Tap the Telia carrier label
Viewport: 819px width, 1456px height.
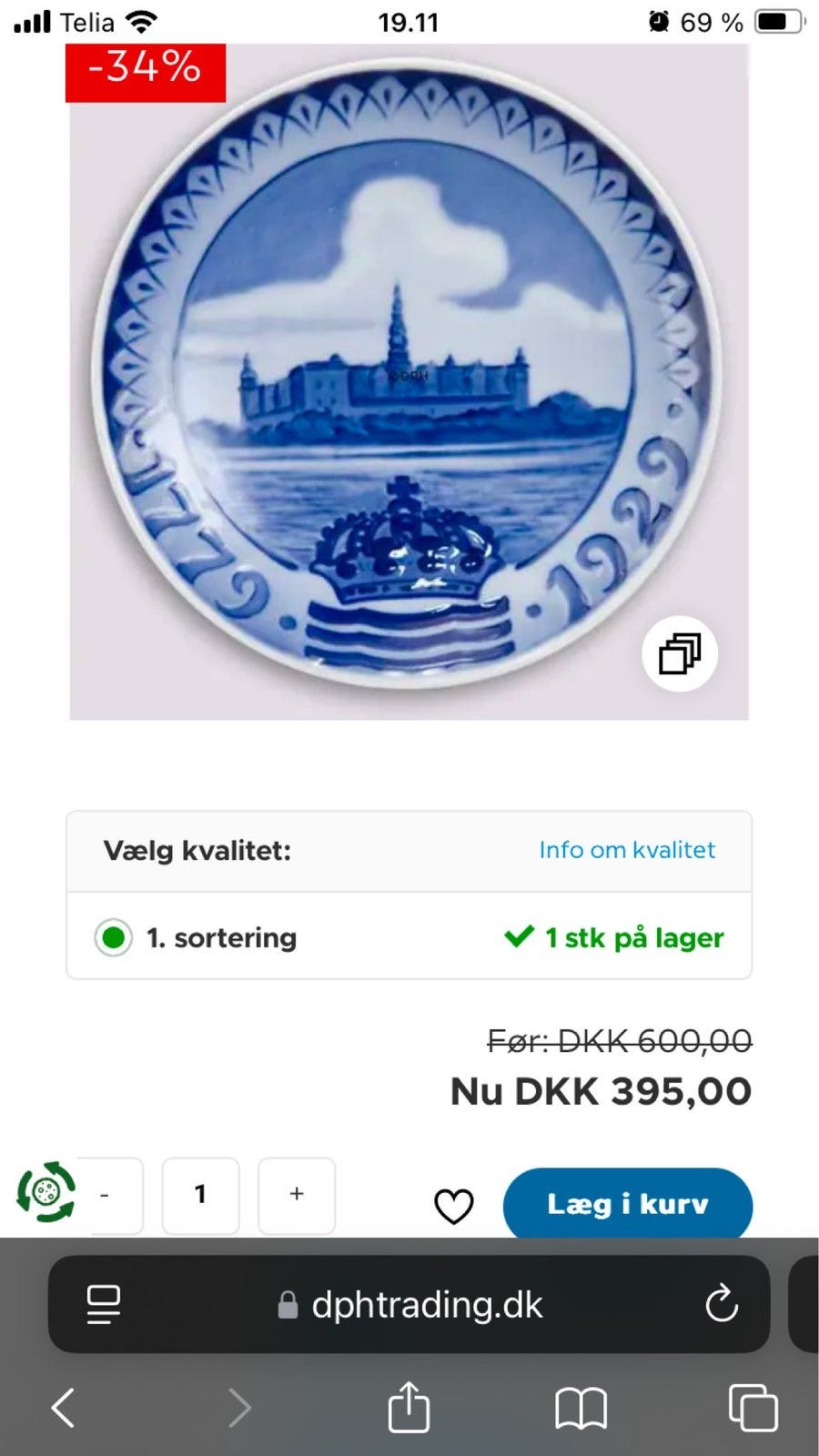point(88,21)
